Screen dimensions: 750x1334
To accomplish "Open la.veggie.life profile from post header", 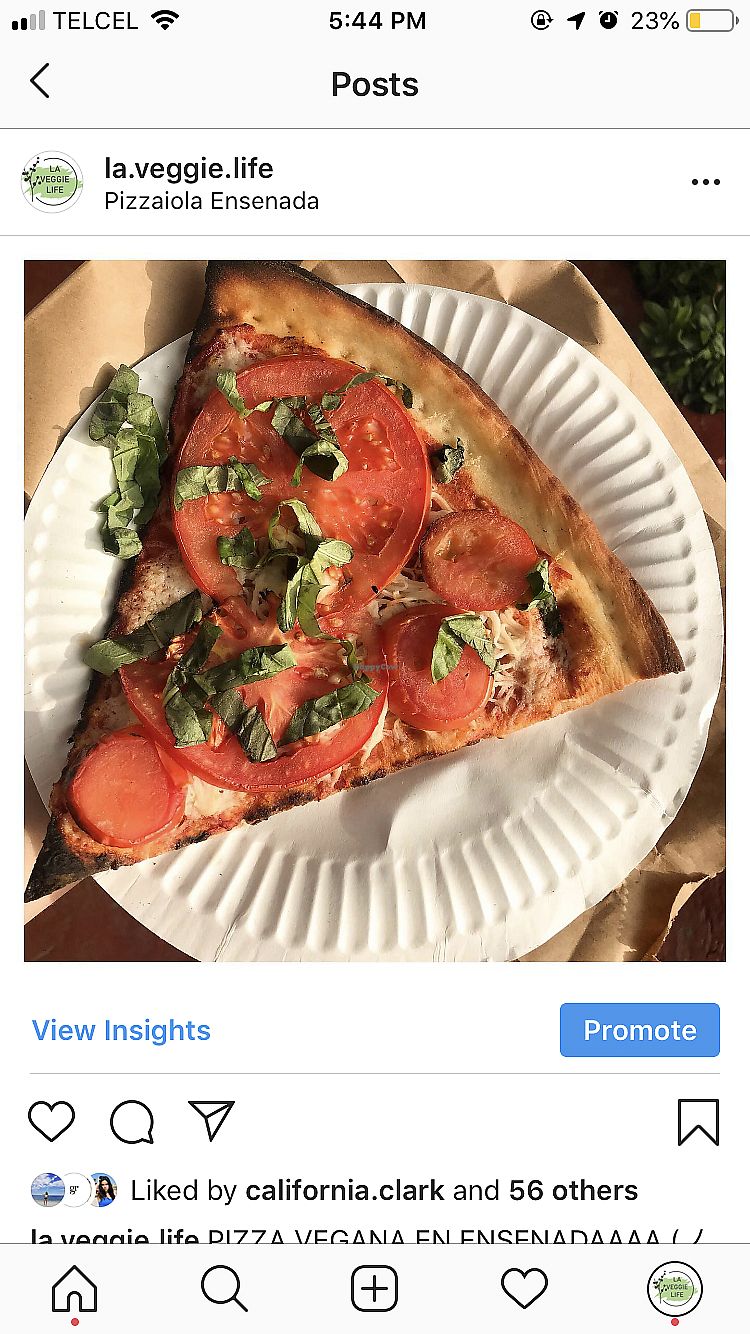I will click(188, 168).
